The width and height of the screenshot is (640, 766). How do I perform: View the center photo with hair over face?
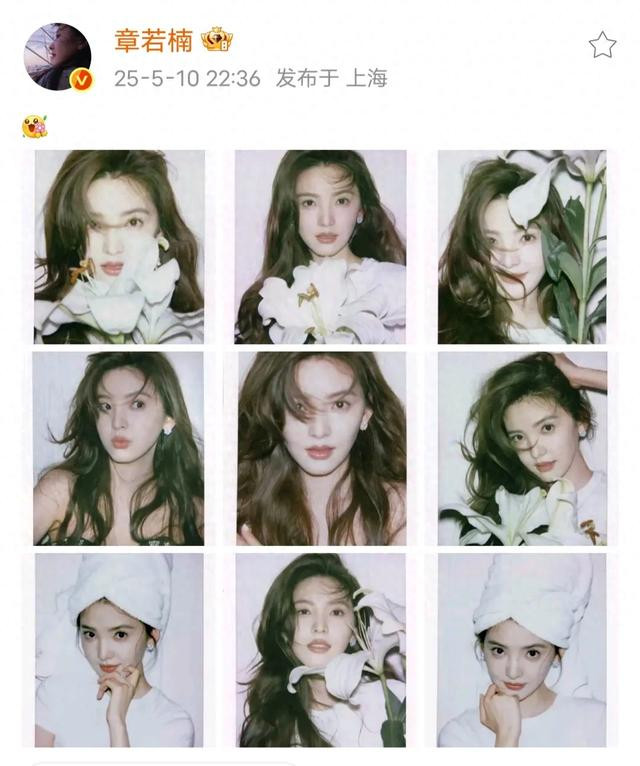pyautogui.click(x=321, y=448)
